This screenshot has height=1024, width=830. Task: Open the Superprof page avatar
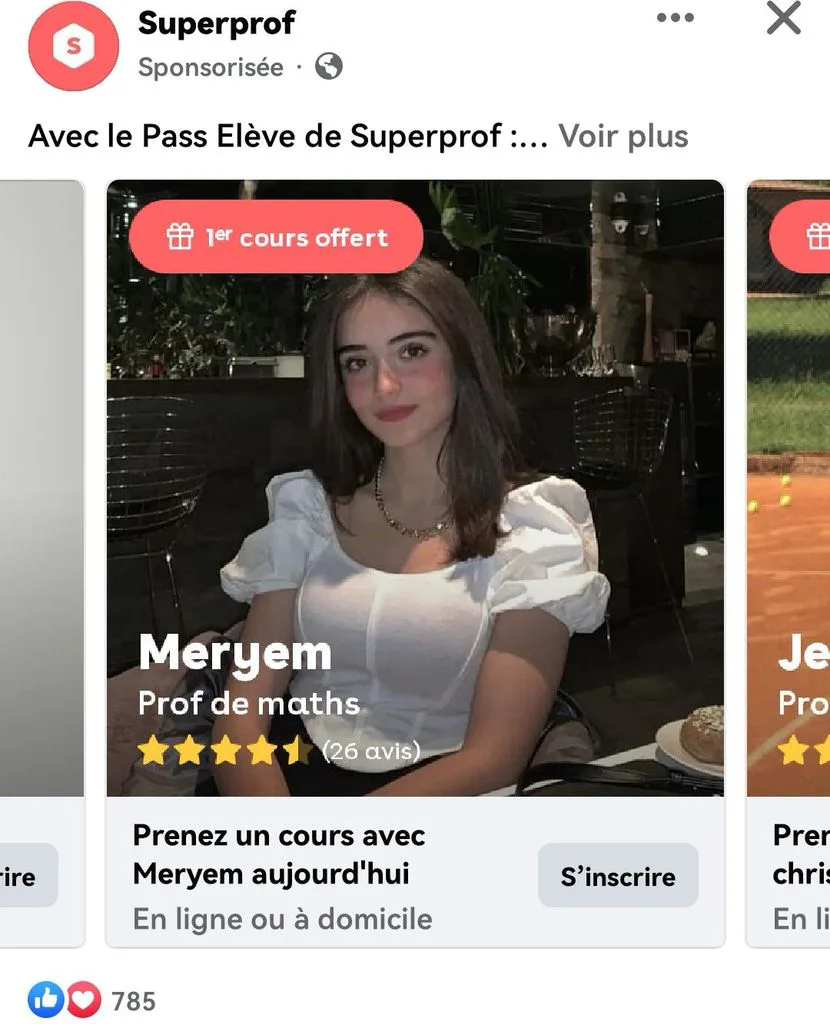coord(74,46)
